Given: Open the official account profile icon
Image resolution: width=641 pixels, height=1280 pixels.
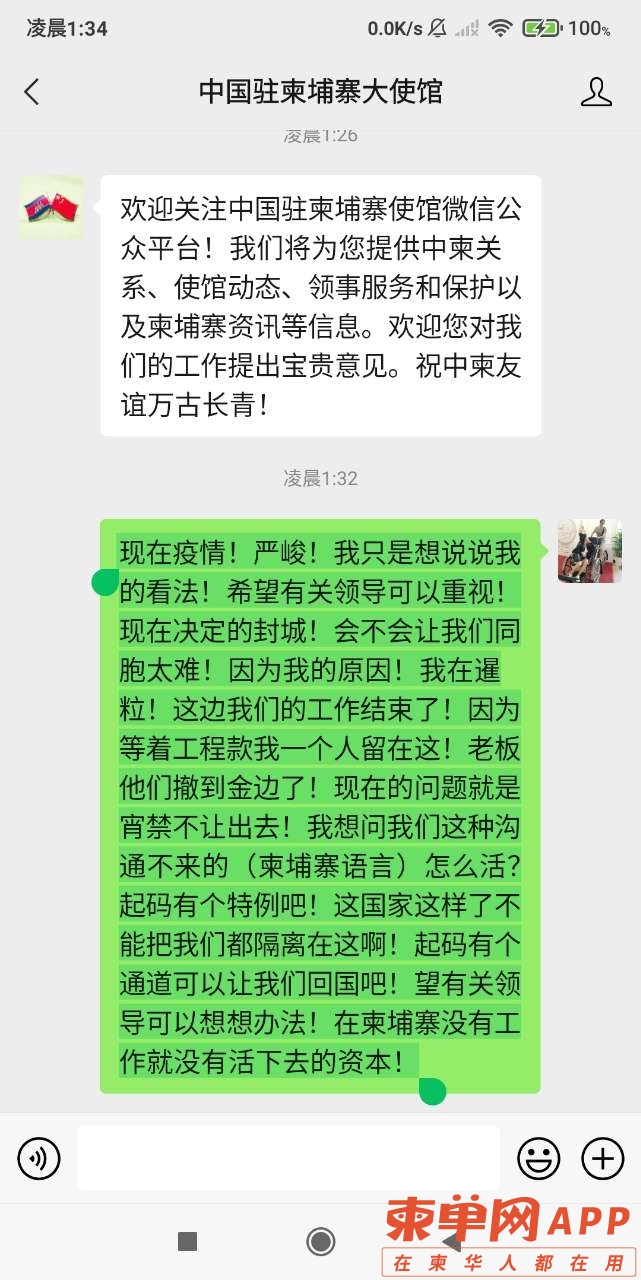Looking at the screenshot, I should pos(596,92).
